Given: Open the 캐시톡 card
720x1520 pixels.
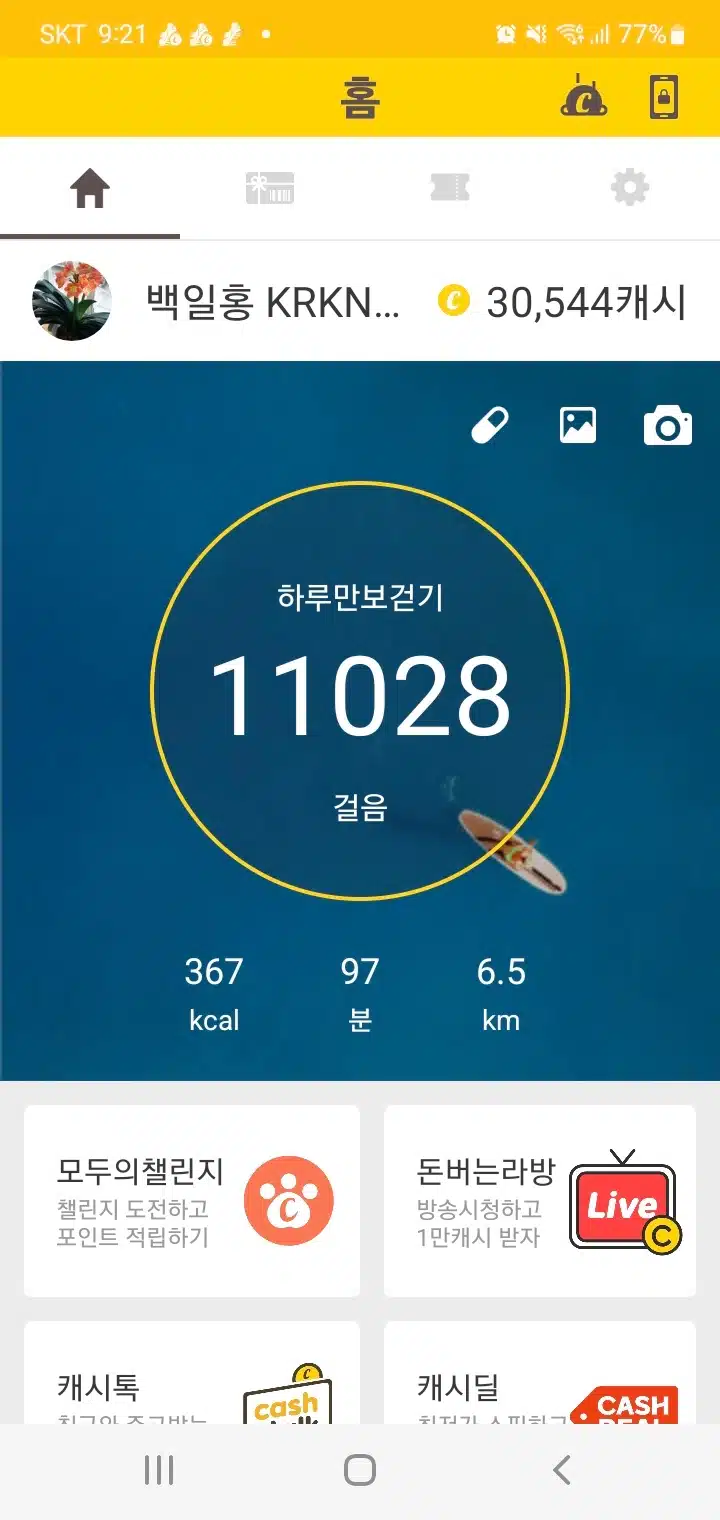Looking at the screenshot, I should [x=192, y=1372].
